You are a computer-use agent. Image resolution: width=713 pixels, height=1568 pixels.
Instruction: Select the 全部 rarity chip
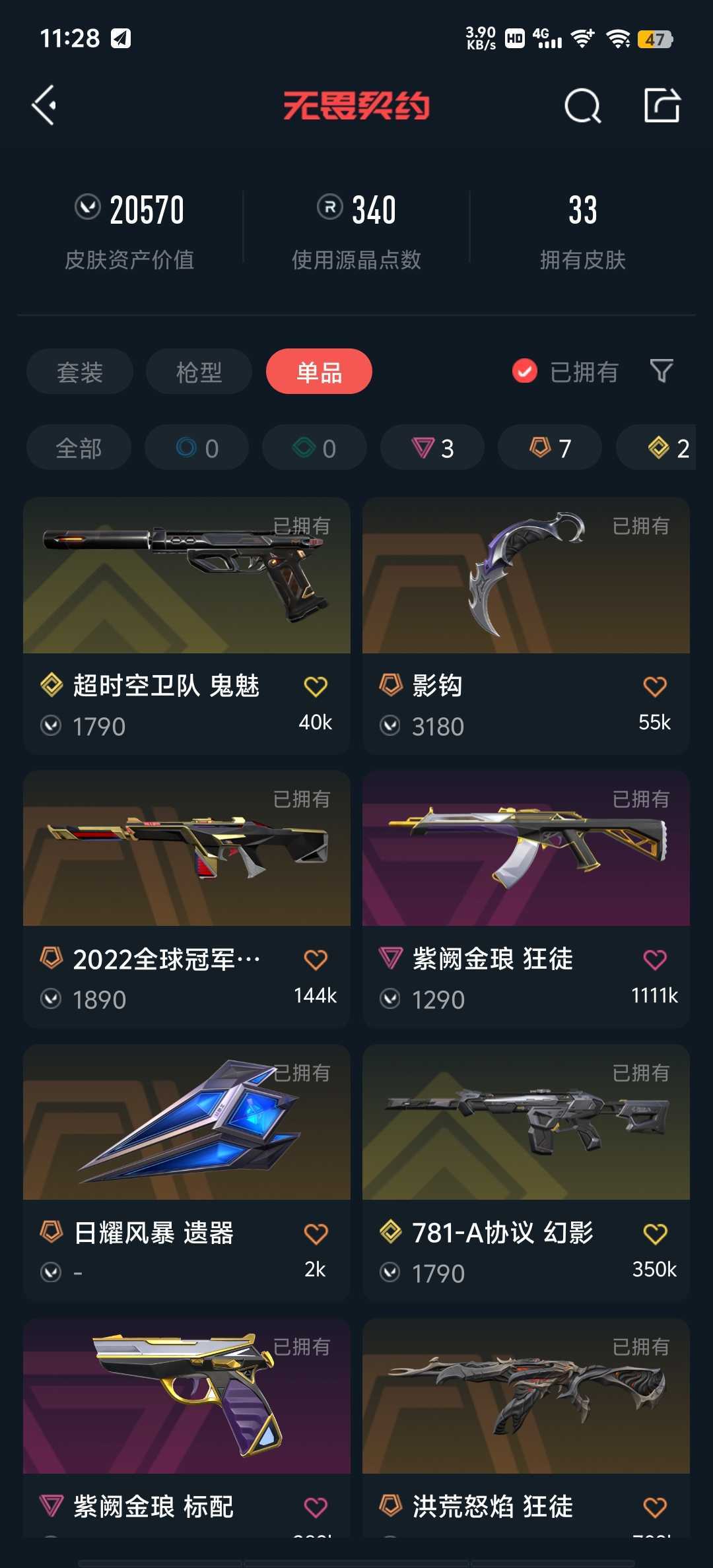click(79, 448)
